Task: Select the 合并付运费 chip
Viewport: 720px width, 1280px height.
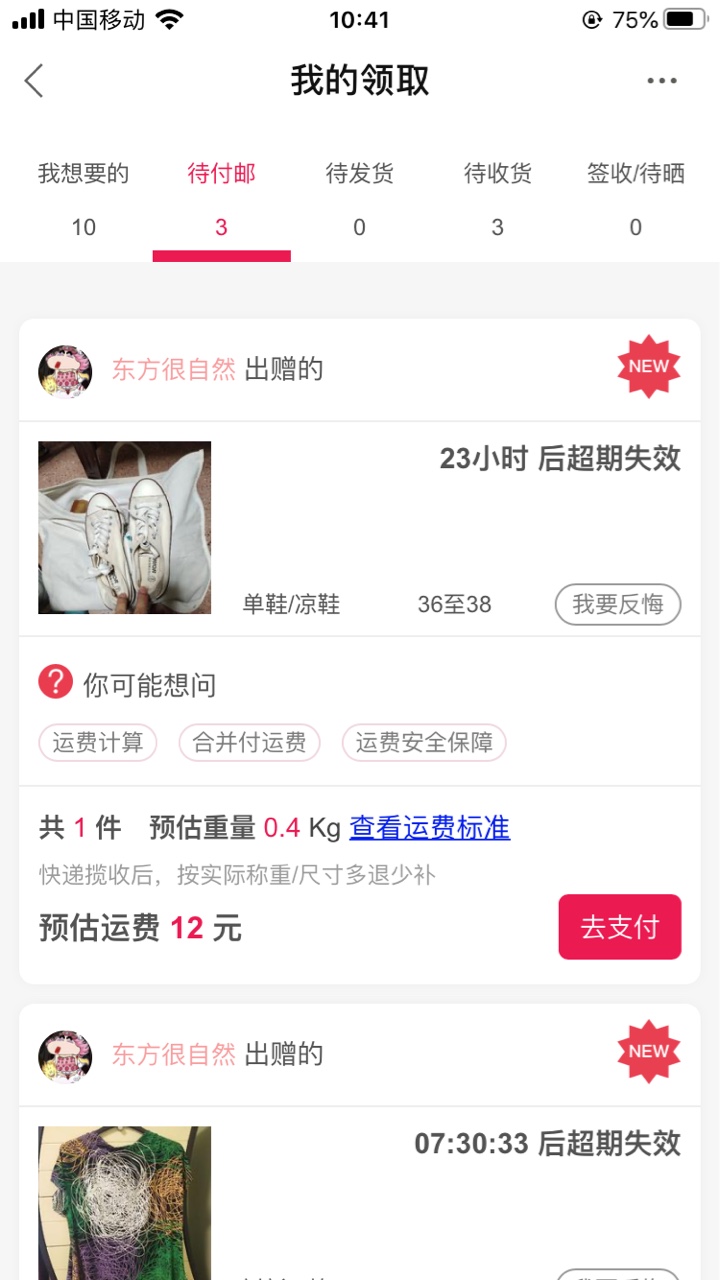Action: [x=249, y=743]
